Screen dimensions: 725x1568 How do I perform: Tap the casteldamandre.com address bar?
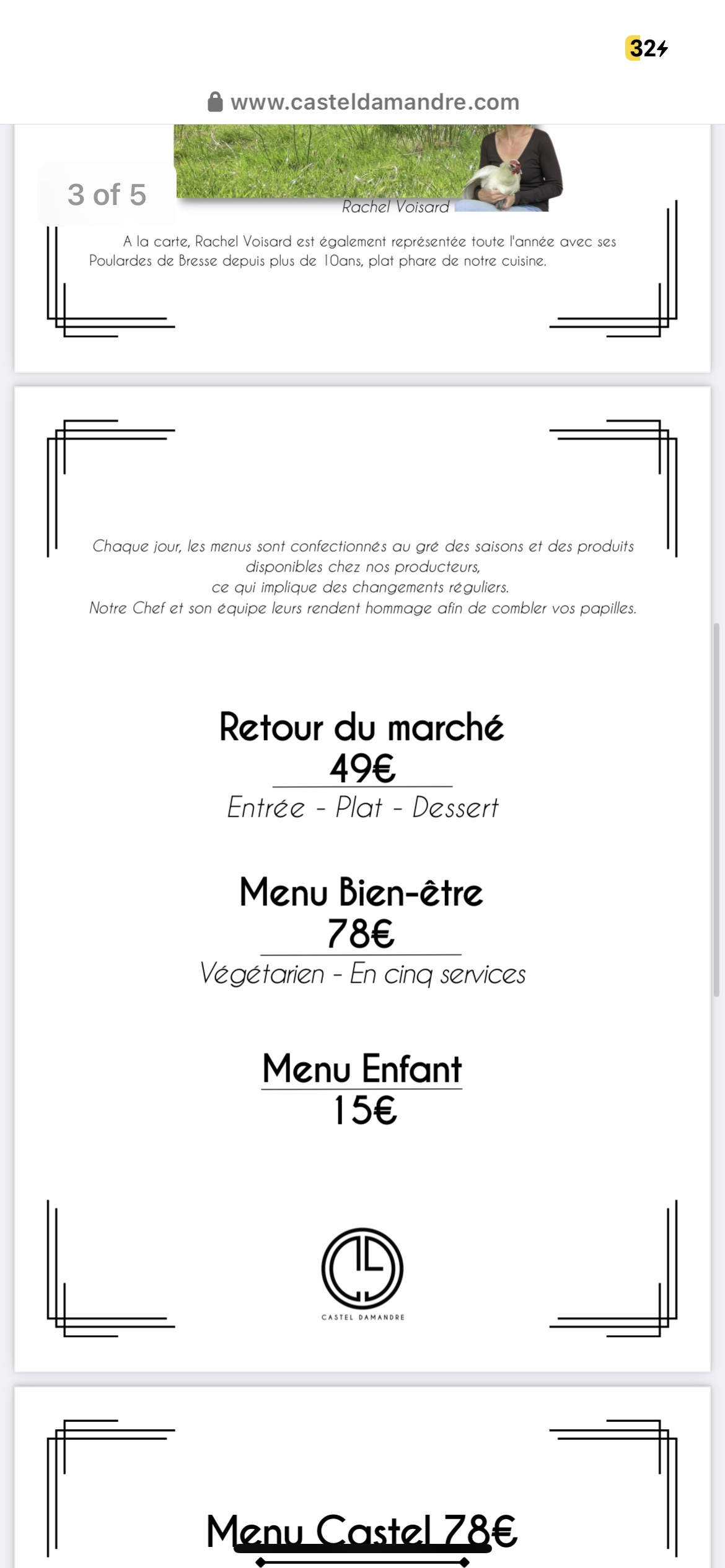(x=364, y=102)
